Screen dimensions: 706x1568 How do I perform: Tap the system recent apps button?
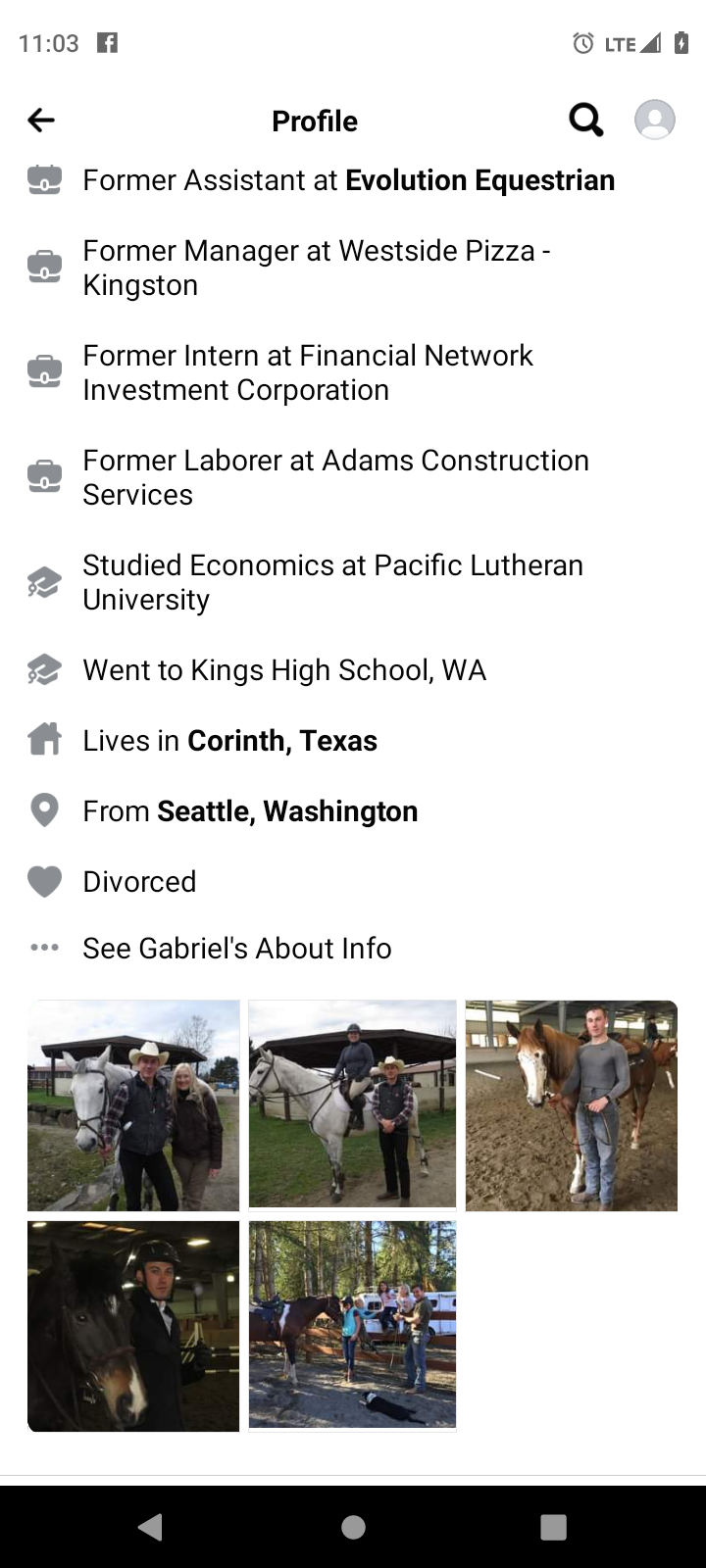(554, 1527)
